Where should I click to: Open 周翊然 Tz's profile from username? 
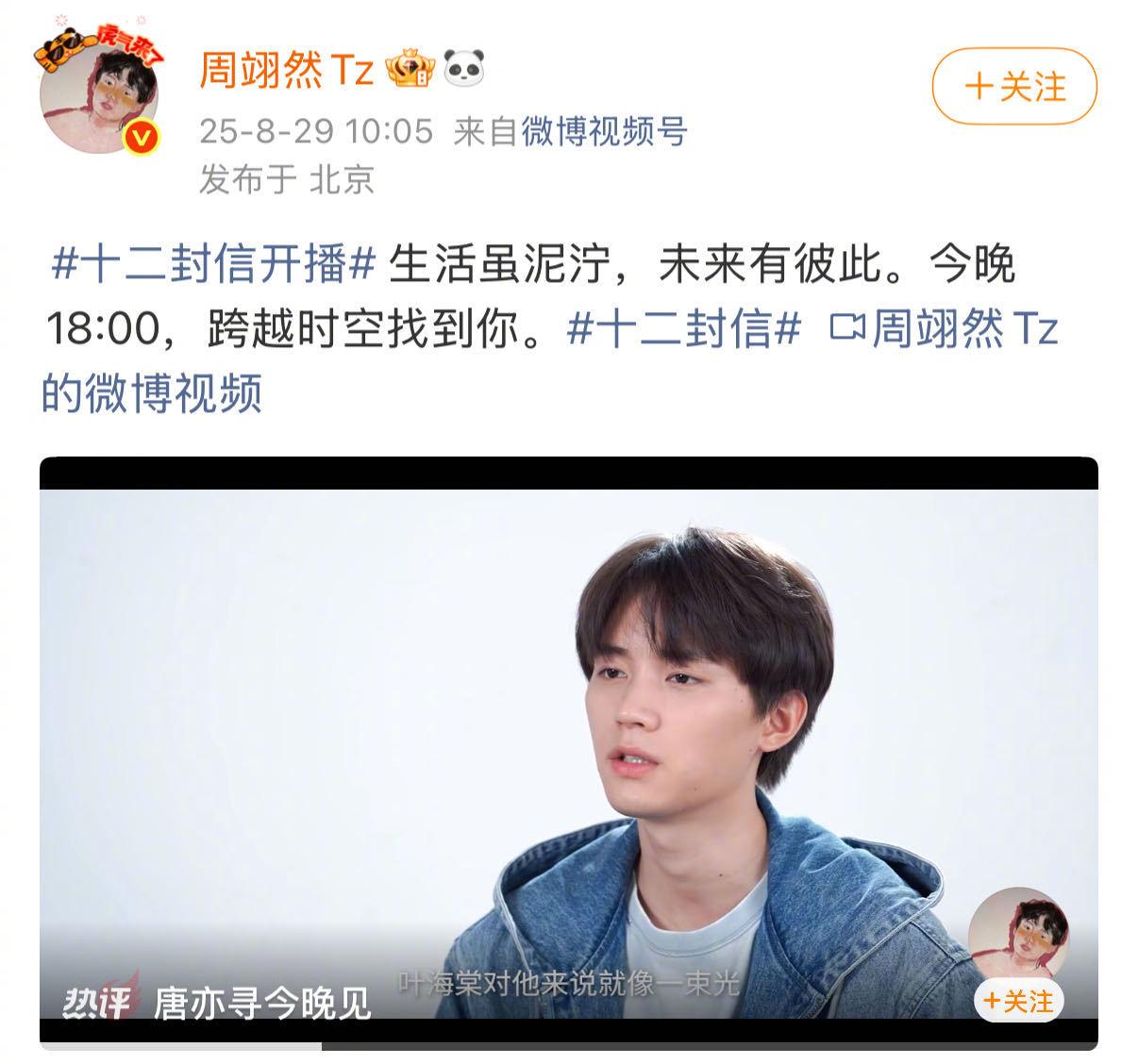[287, 70]
